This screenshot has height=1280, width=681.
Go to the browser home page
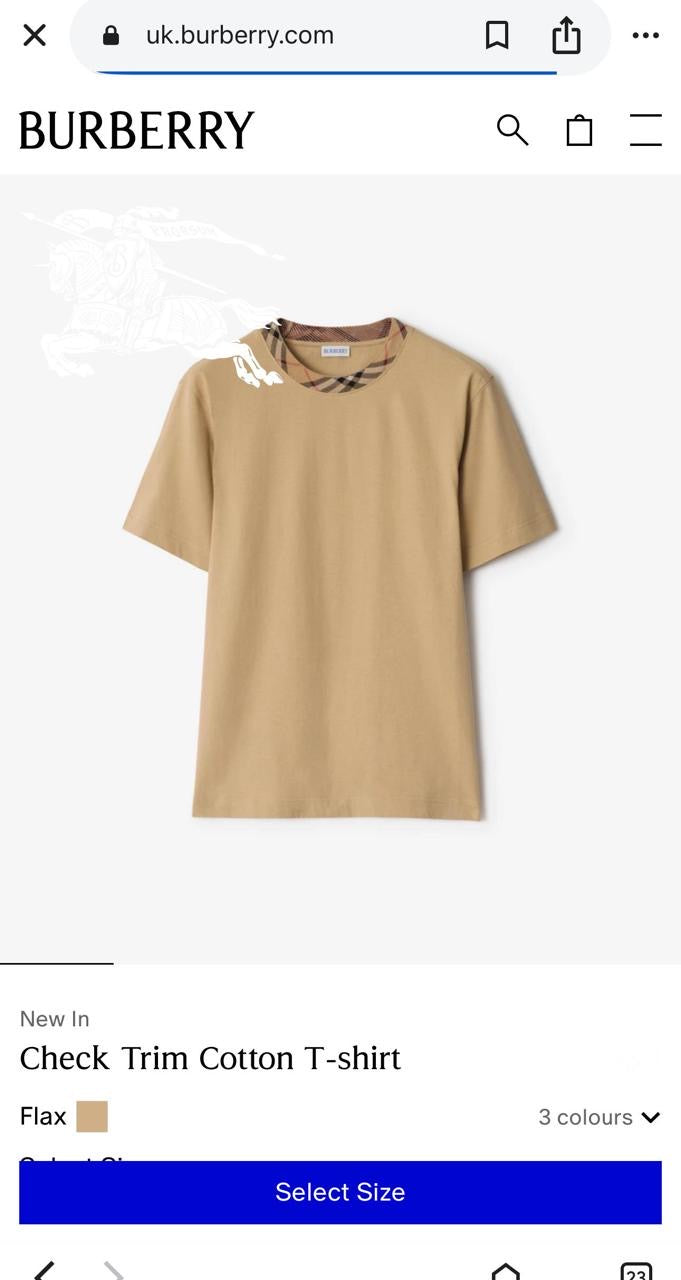(506, 1271)
